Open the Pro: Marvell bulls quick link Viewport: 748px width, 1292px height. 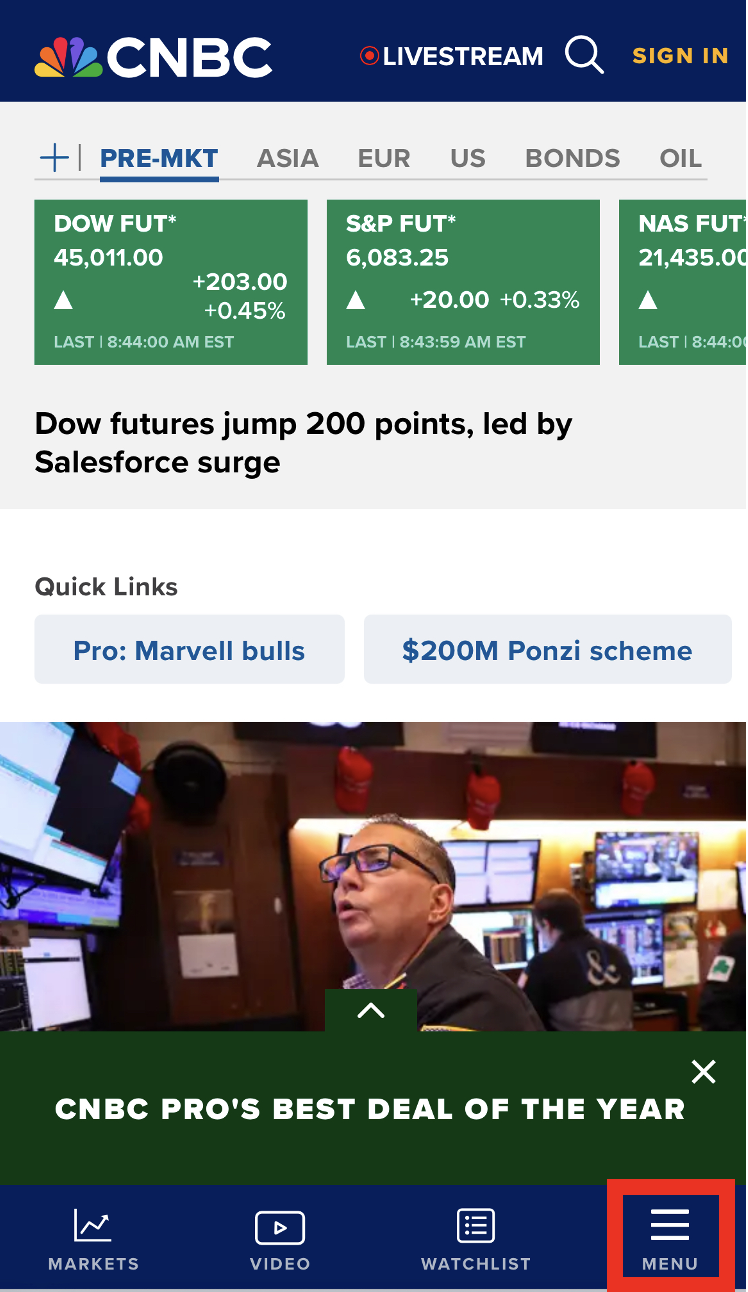click(189, 651)
